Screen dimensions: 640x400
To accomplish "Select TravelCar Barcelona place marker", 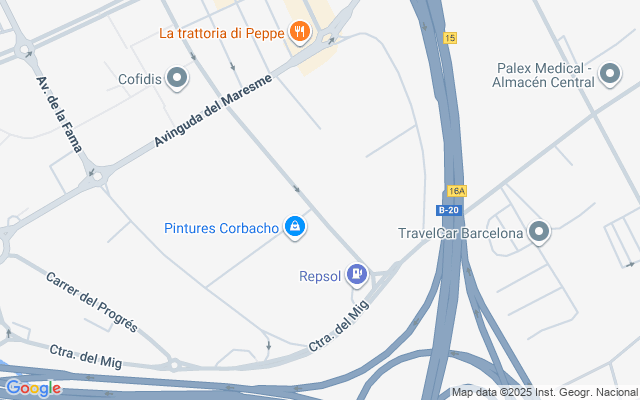I will (540, 233).
